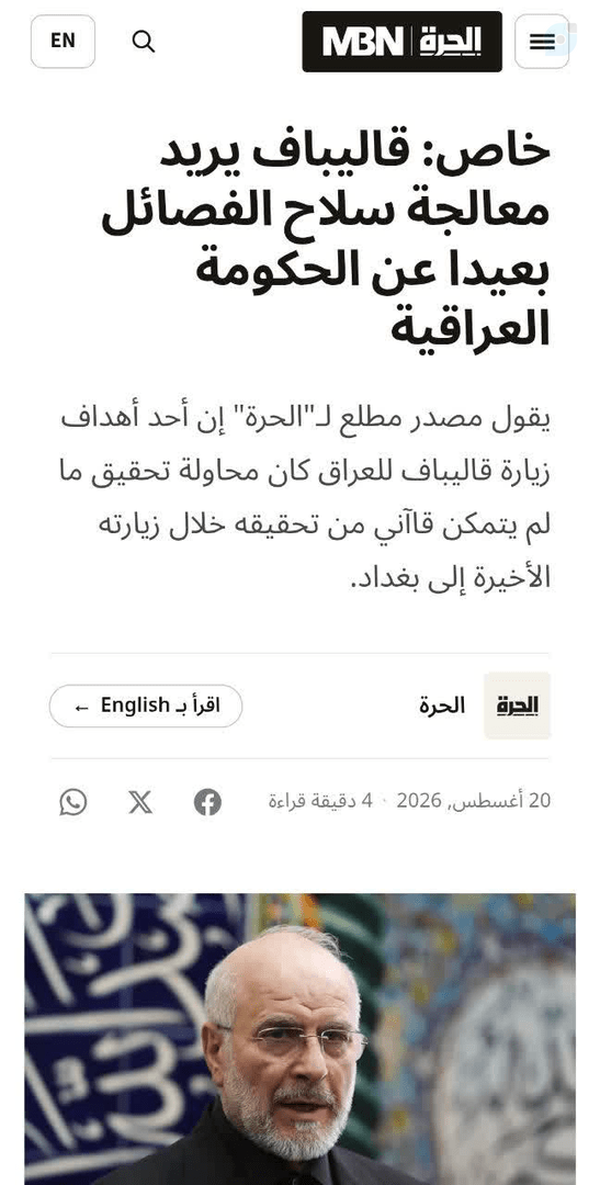Read the article in English
Image resolution: width=600 pixels, height=1185 pixels.
146,706
